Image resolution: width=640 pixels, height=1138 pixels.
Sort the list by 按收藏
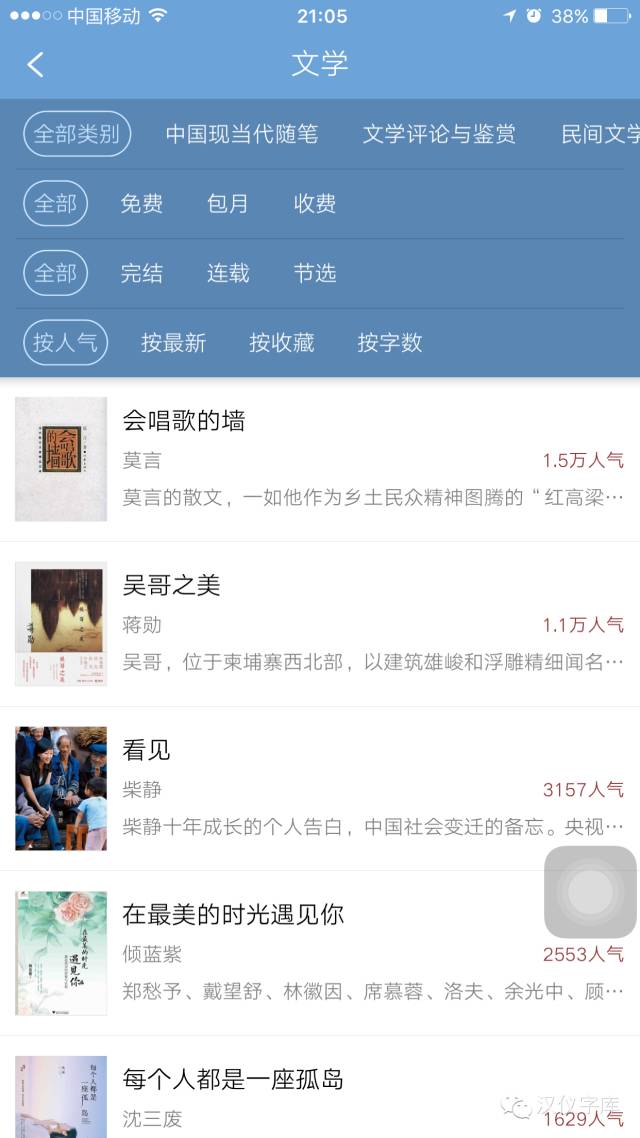tap(282, 343)
